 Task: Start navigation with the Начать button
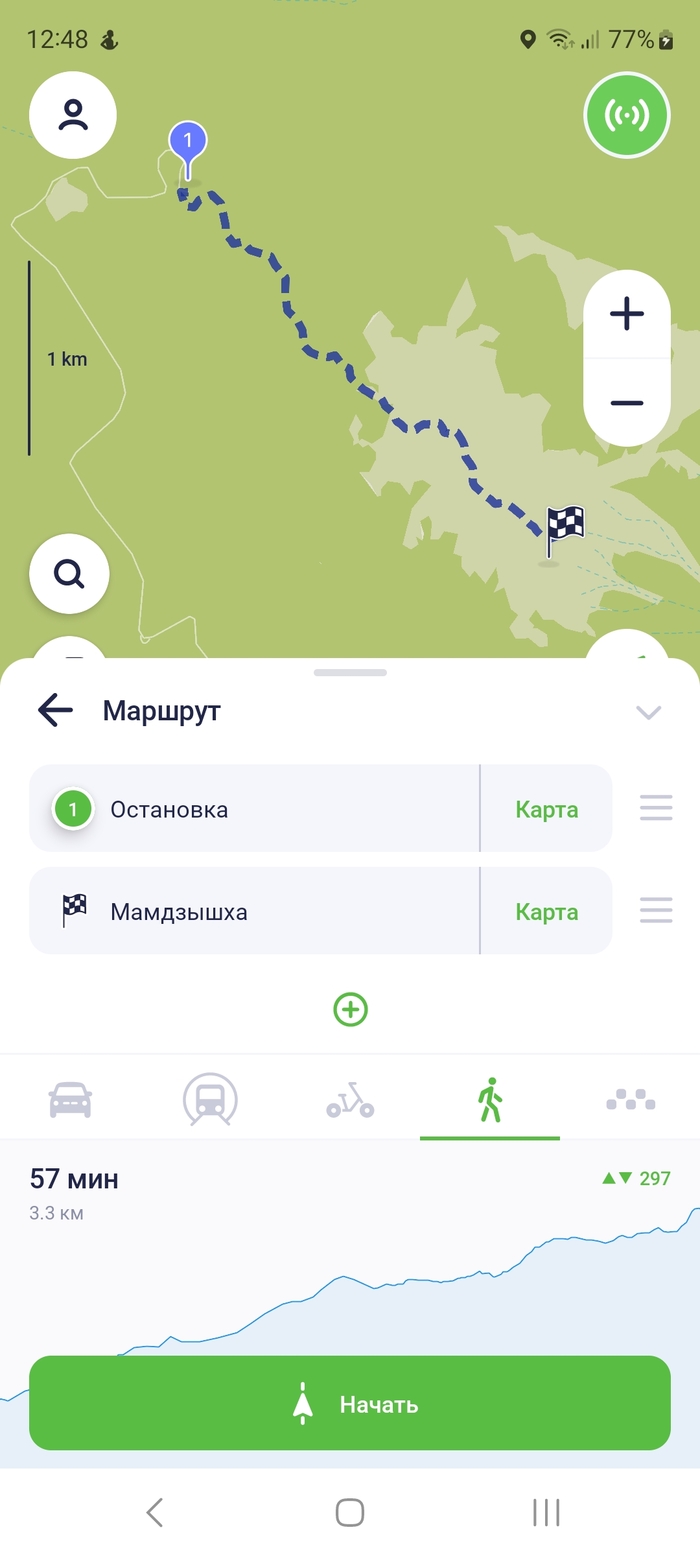pyautogui.click(x=350, y=1403)
